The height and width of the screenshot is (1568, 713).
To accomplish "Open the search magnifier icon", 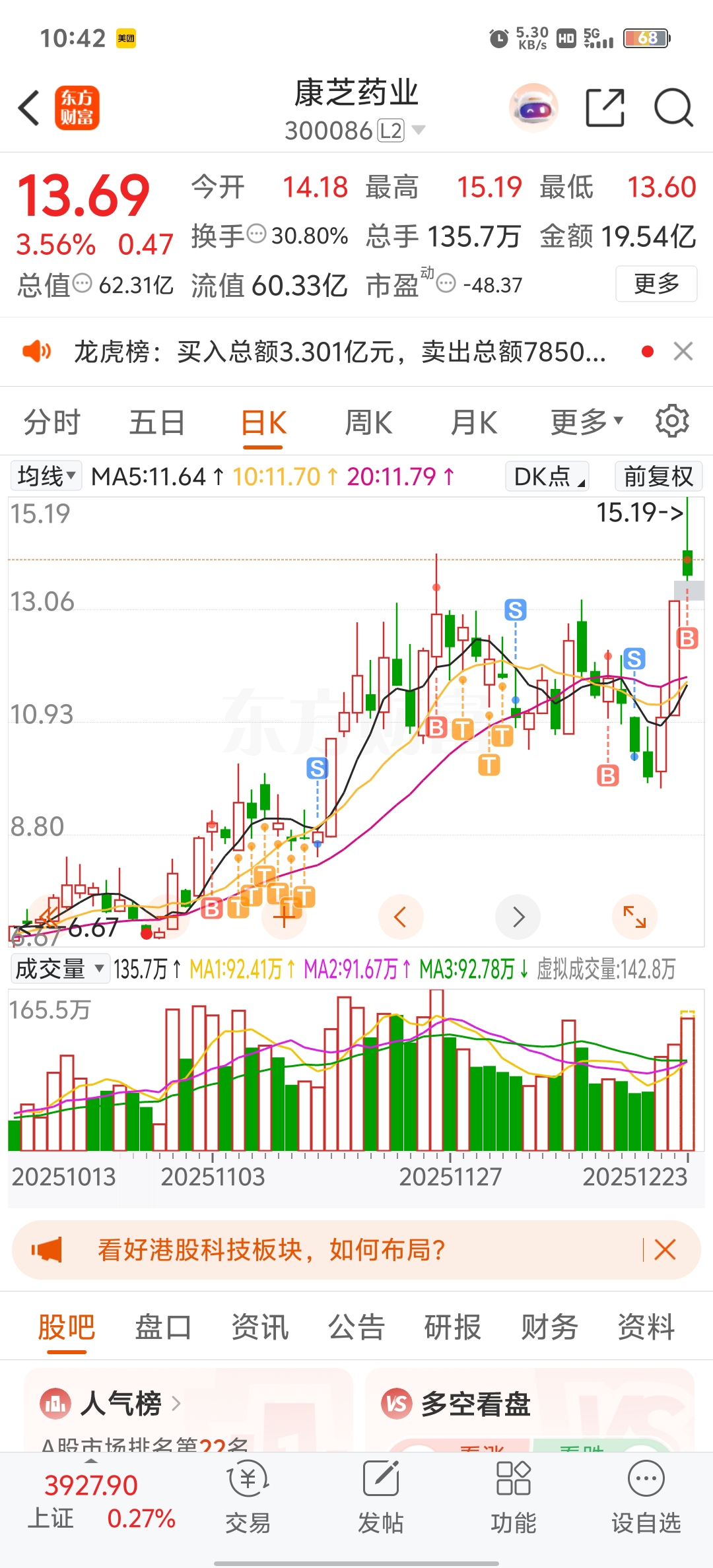I will coord(673,108).
